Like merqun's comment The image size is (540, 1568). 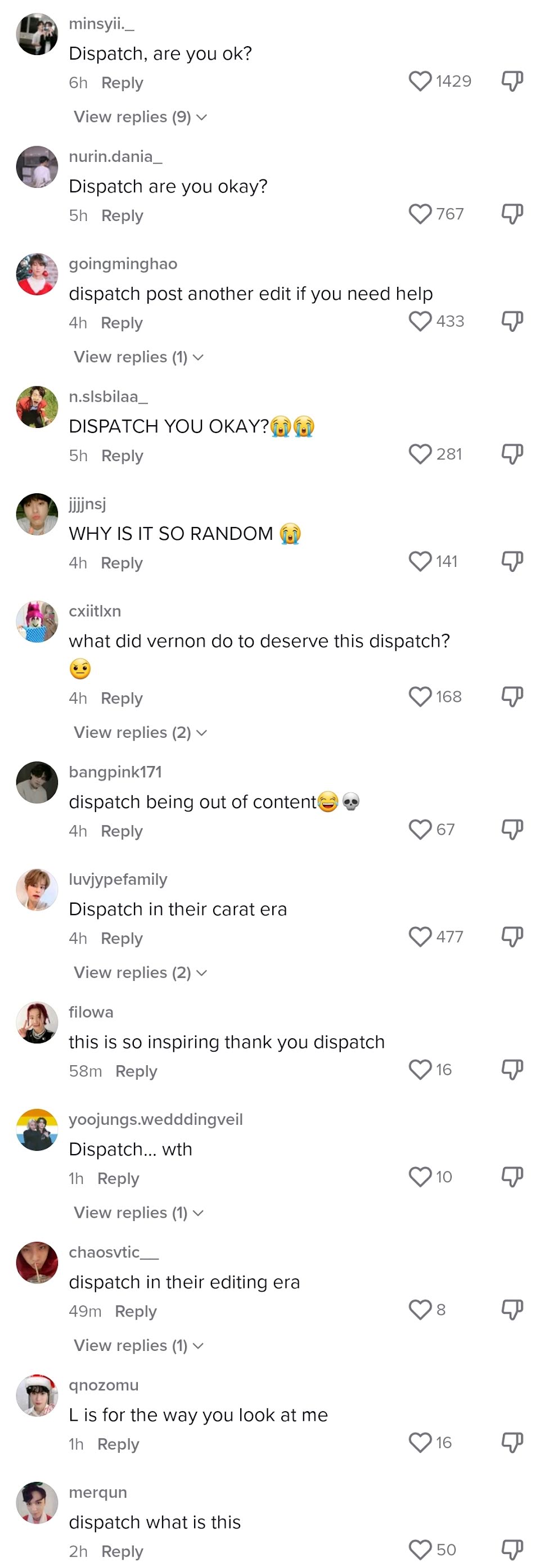[x=420, y=1550]
